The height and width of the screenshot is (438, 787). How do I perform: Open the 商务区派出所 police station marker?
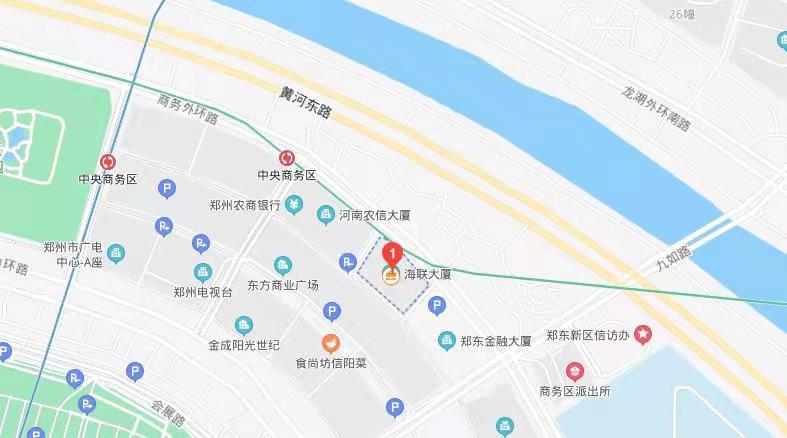(574, 371)
